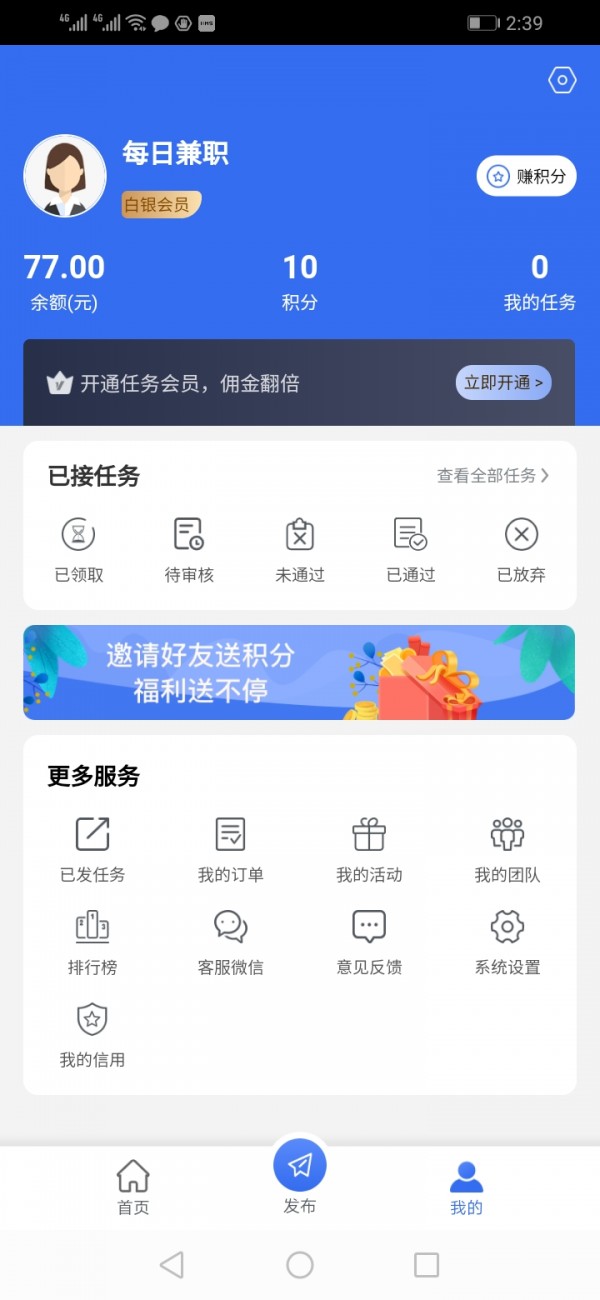Go to 我的订单

tap(231, 849)
